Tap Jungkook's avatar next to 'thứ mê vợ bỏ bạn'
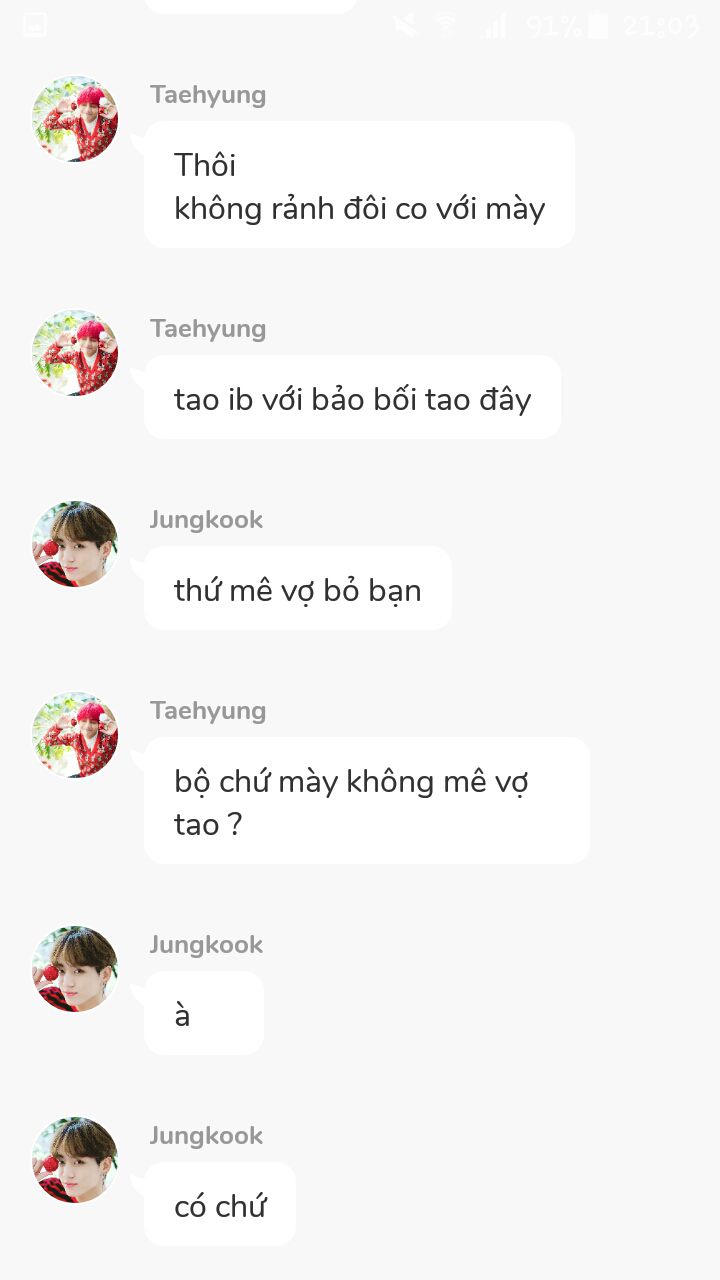Viewport: 720px width, 1280px height. (x=75, y=544)
